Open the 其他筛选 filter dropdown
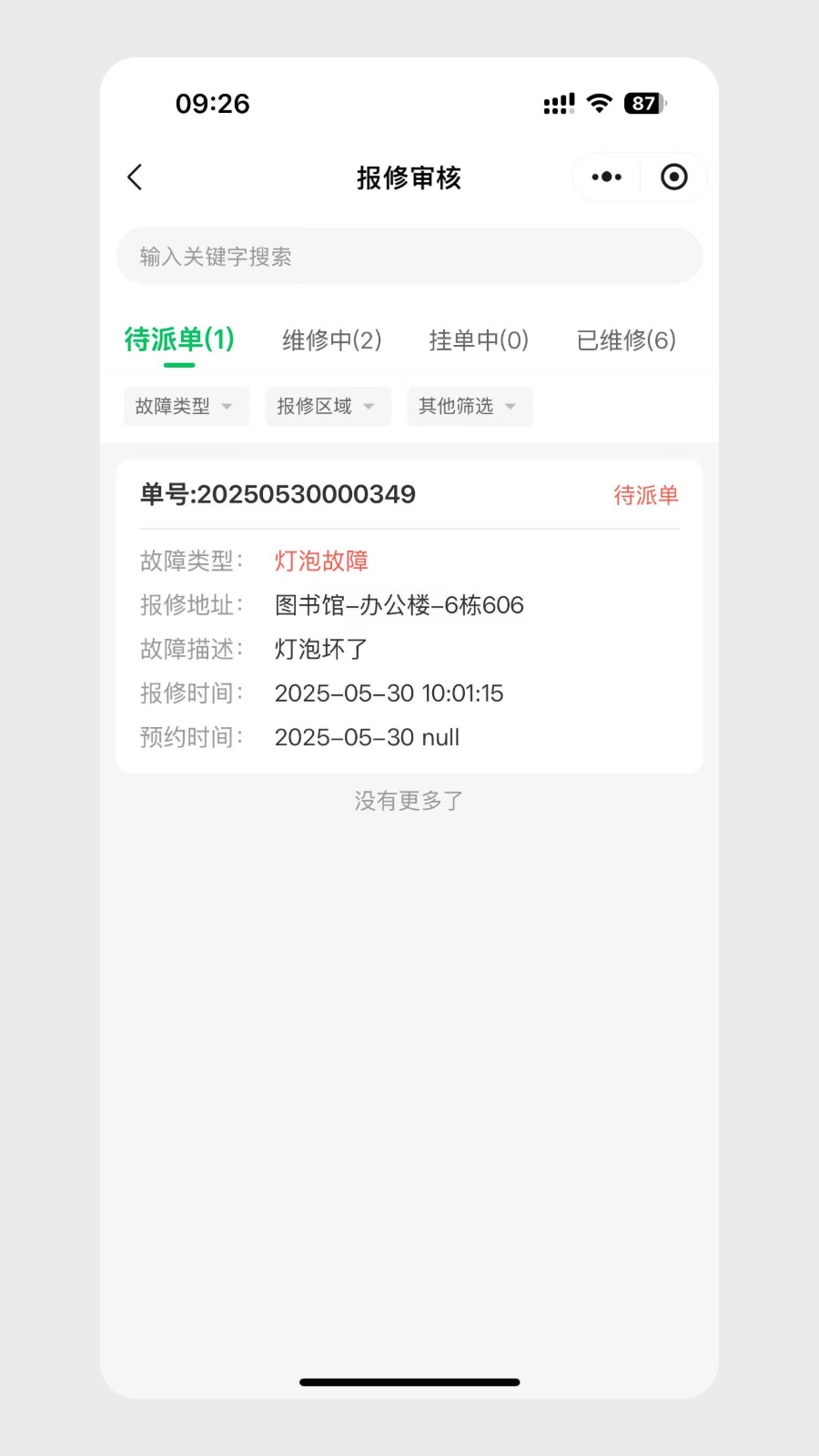The height and width of the screenshot is (1456, 819). [469, 407]
